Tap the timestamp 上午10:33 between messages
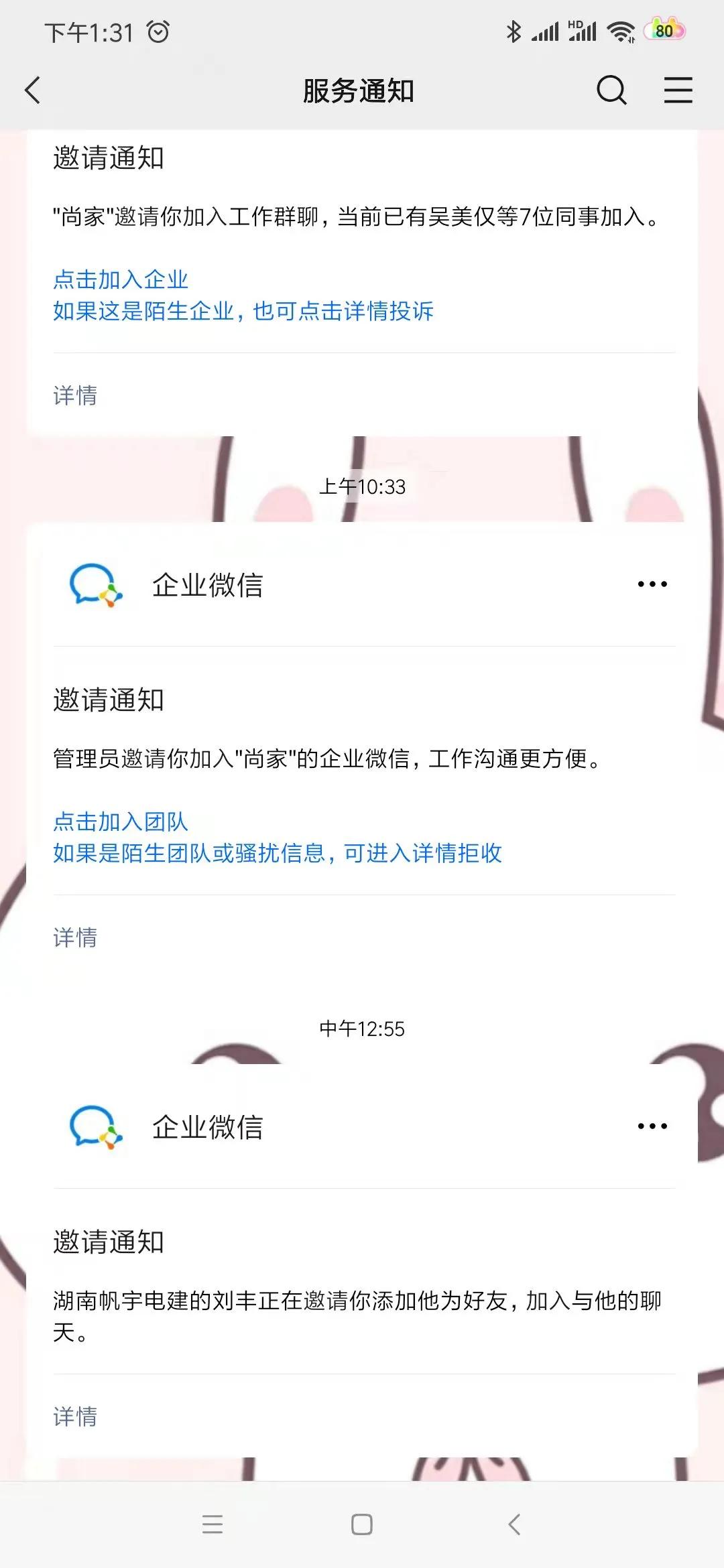The height and width of the screenshot is (1568, 724). 362,487
